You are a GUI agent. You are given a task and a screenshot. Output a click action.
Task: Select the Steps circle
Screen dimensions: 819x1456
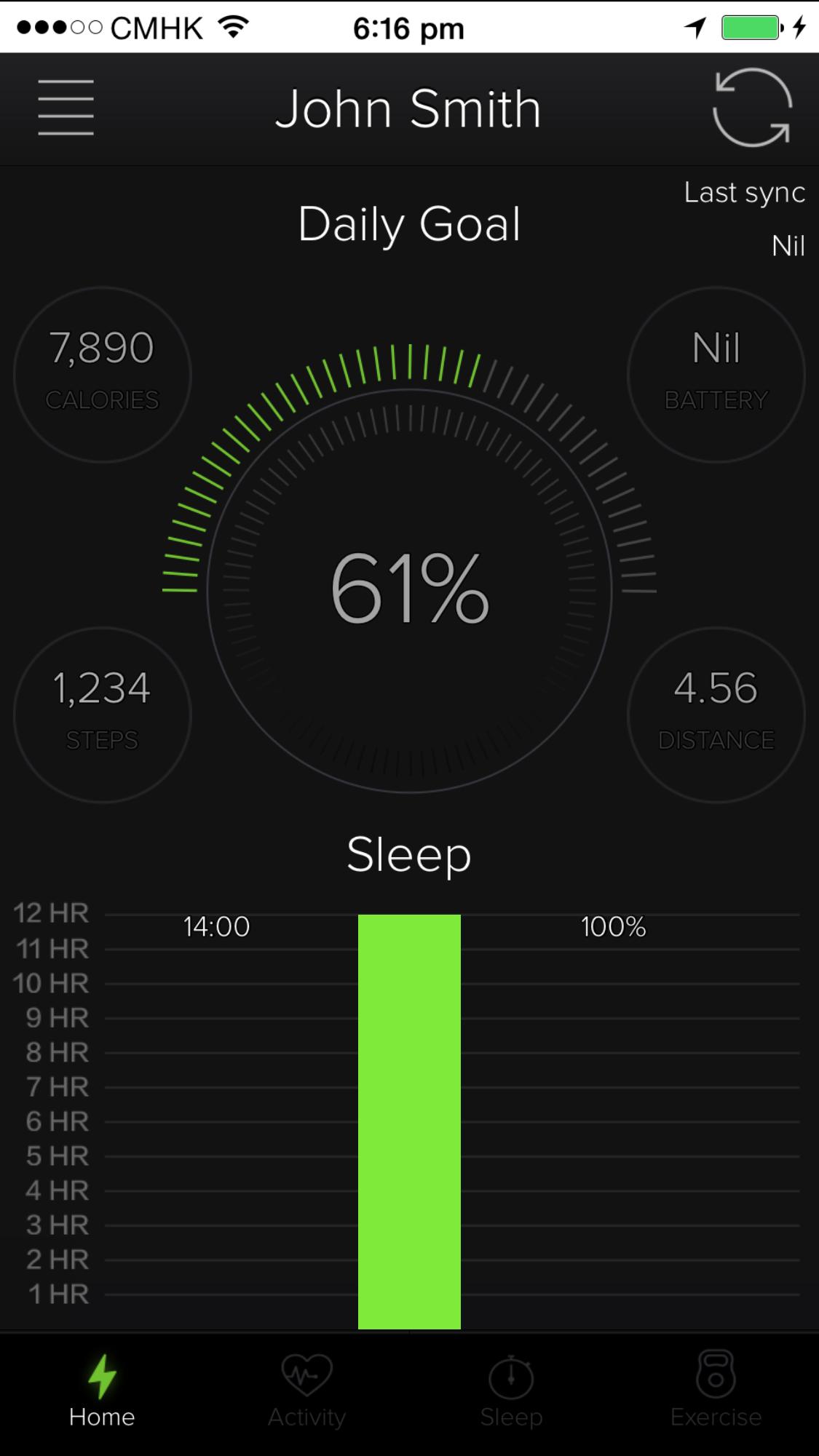click(102, 715)
